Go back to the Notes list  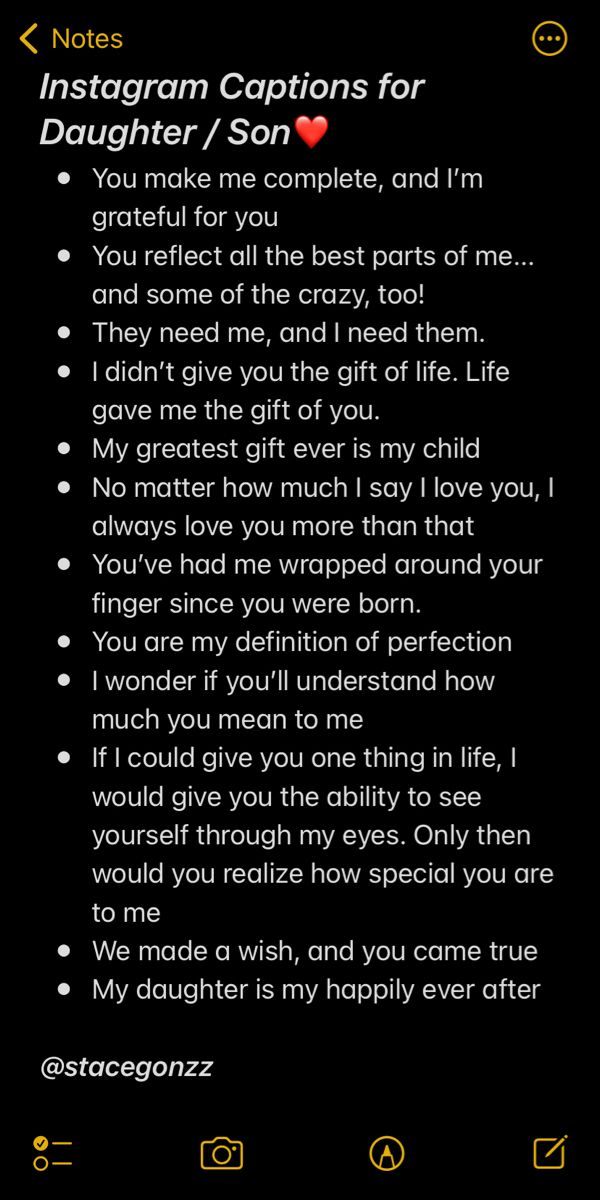70,39
